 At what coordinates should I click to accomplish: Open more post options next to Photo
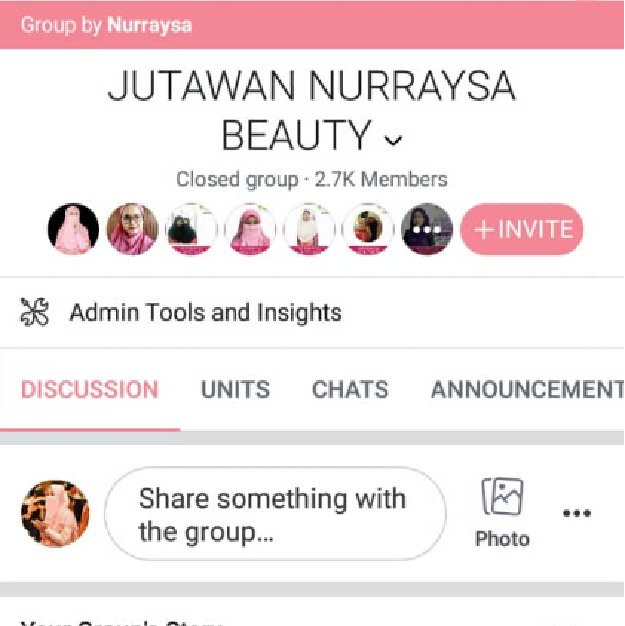point(576,513)
